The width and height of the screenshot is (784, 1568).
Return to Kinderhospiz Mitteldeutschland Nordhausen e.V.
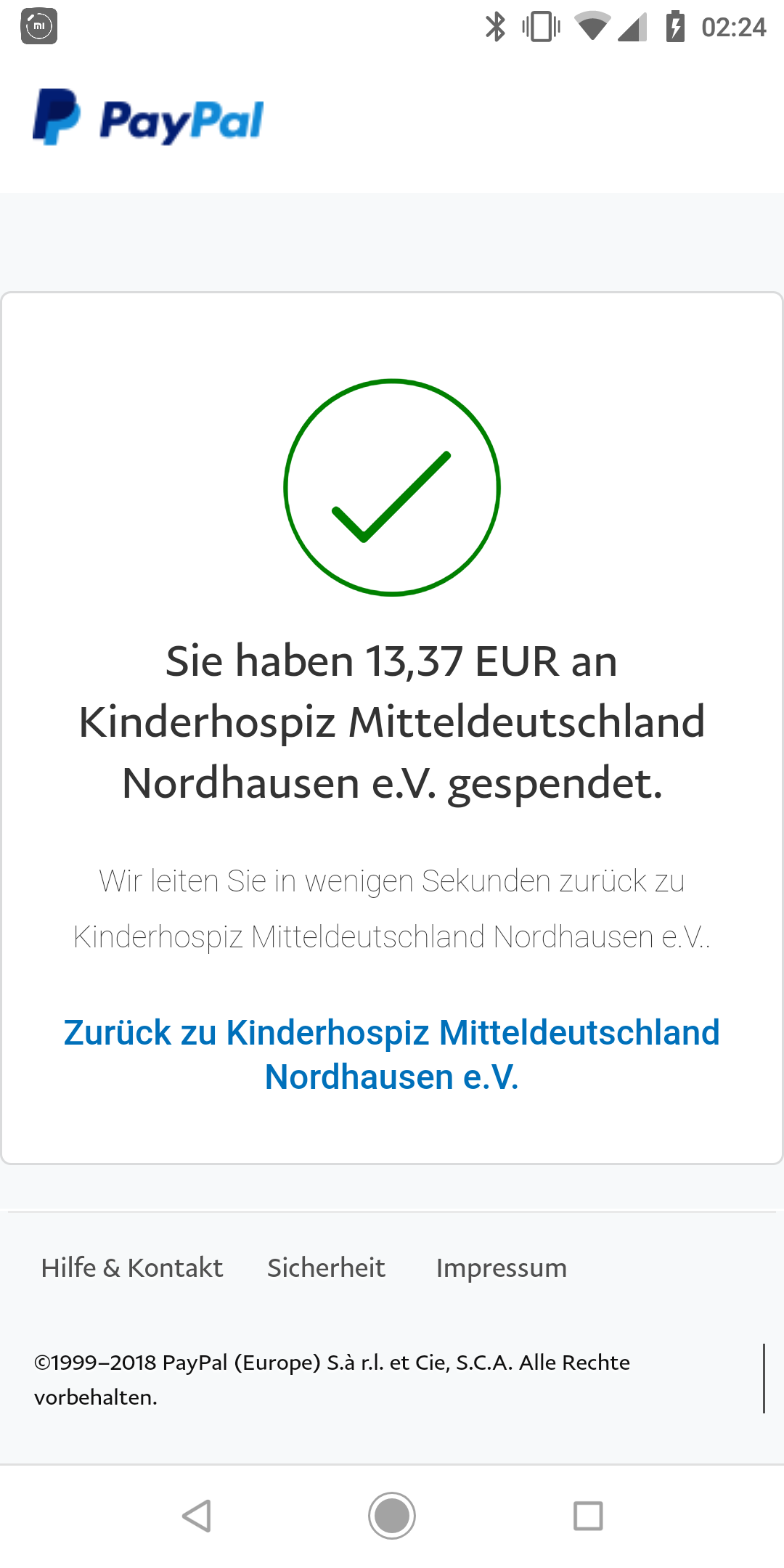point(392,1054)
